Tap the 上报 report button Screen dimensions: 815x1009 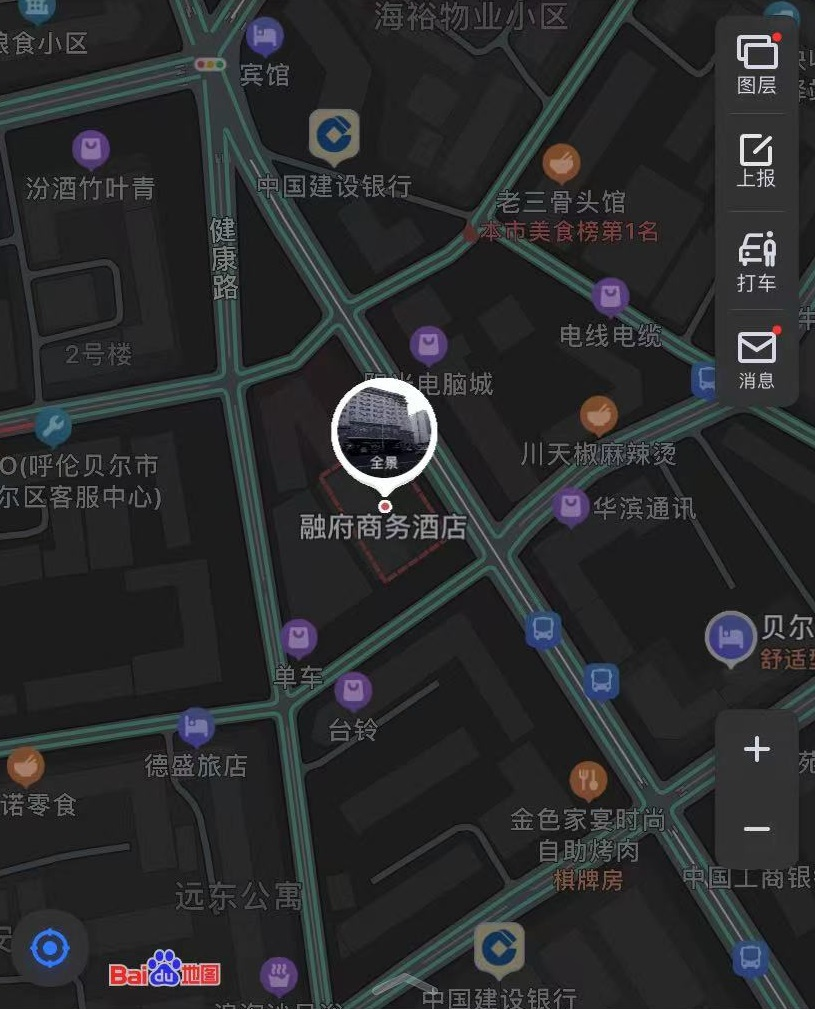(757, 161)
